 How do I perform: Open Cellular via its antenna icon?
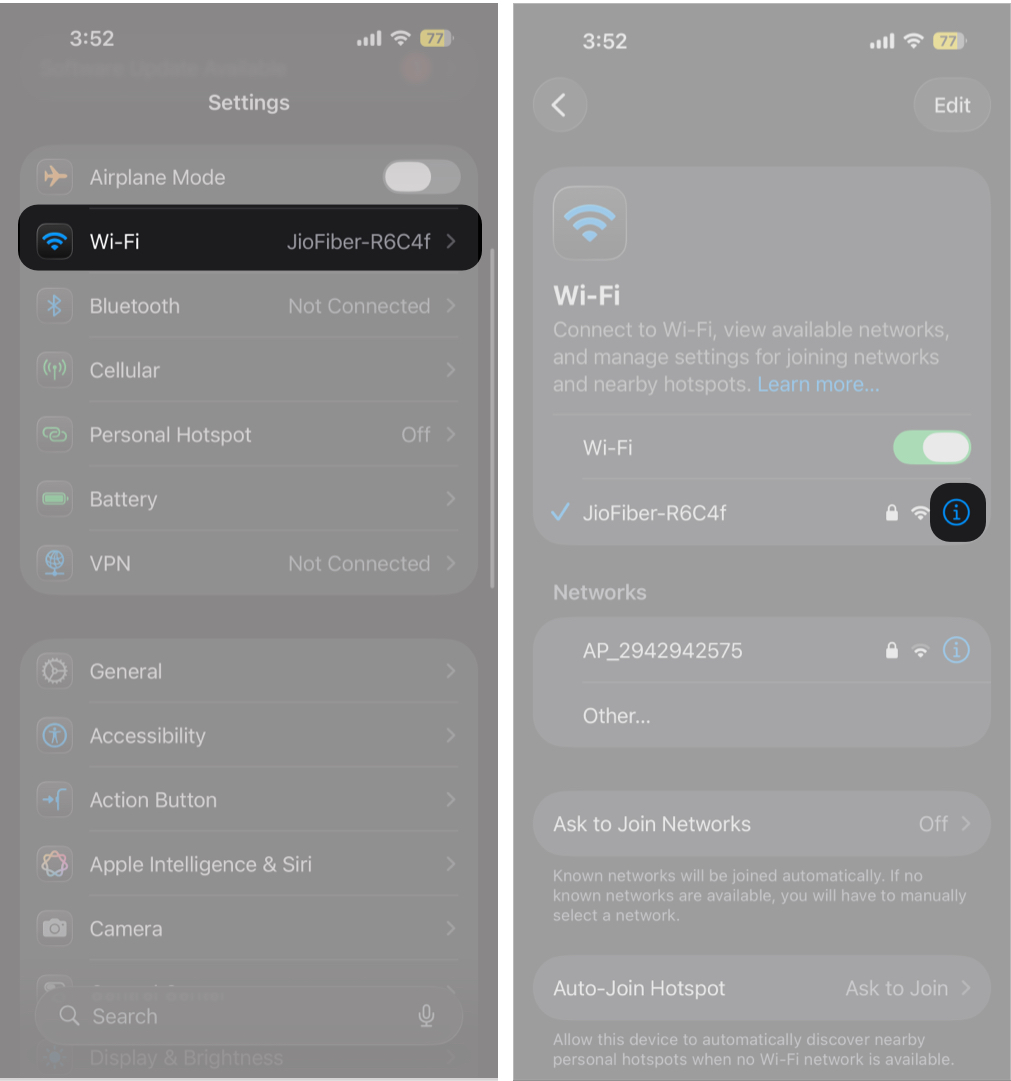(54, 370)
